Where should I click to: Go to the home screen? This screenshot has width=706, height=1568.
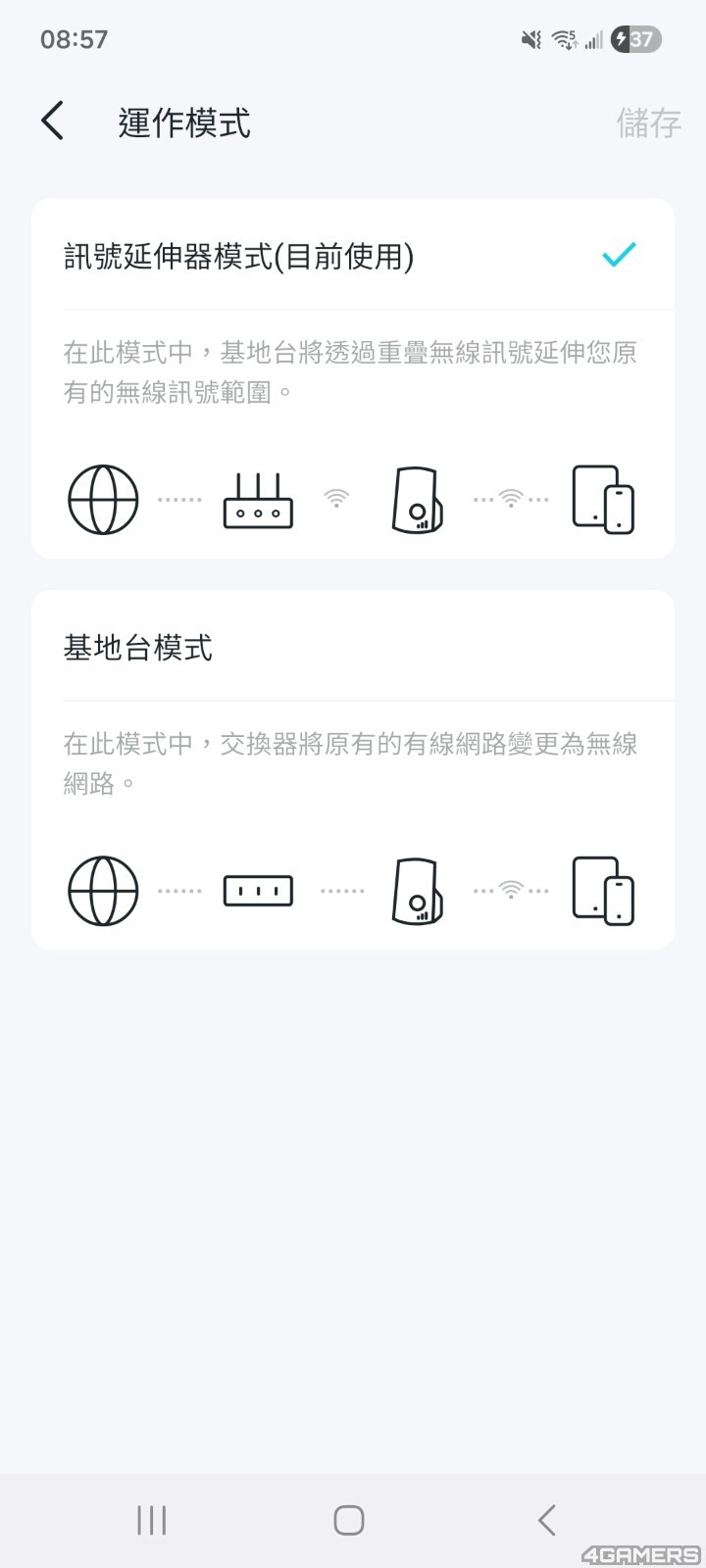click(x=349, y=1520)
